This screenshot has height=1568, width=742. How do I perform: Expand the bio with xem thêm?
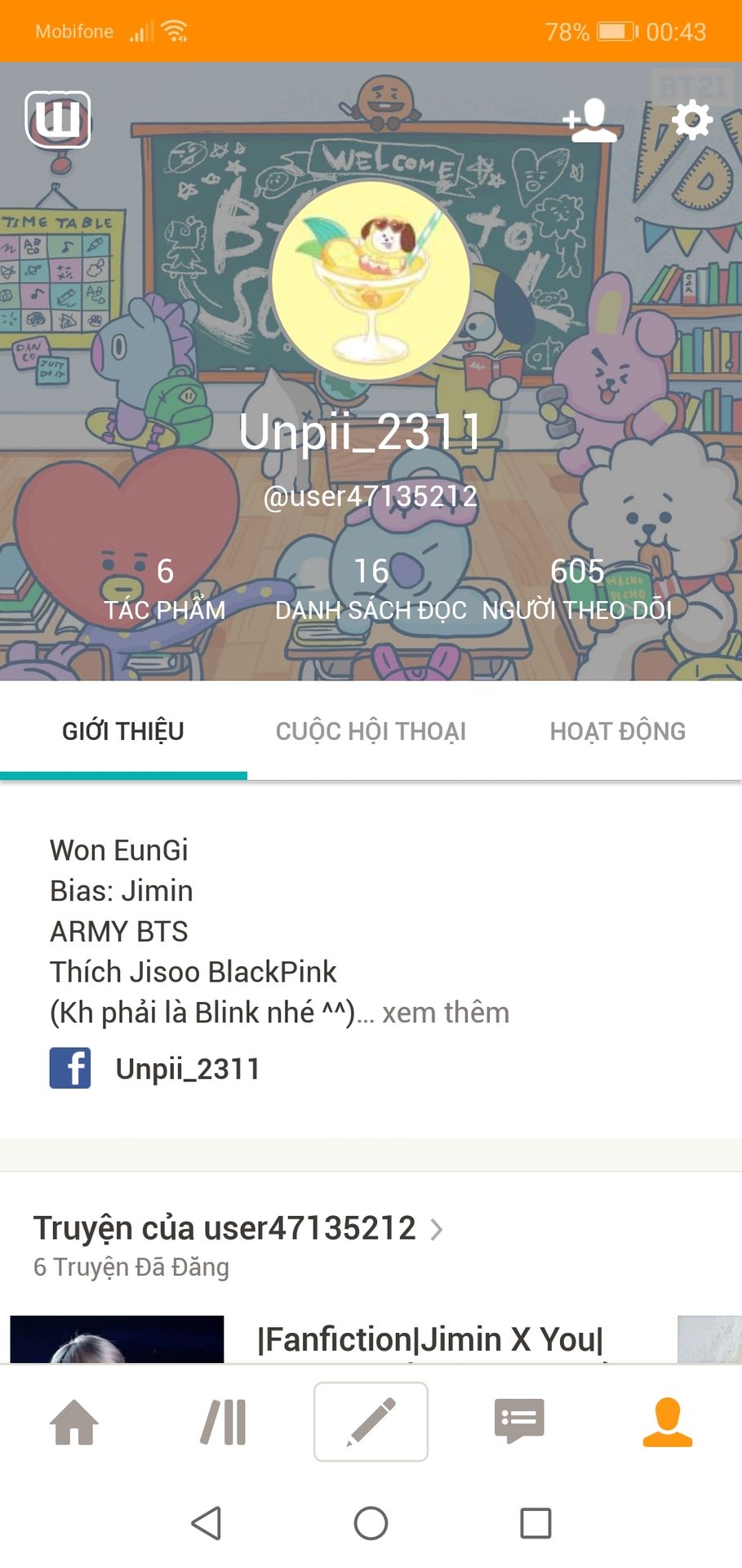click(x=446, y=1013)
